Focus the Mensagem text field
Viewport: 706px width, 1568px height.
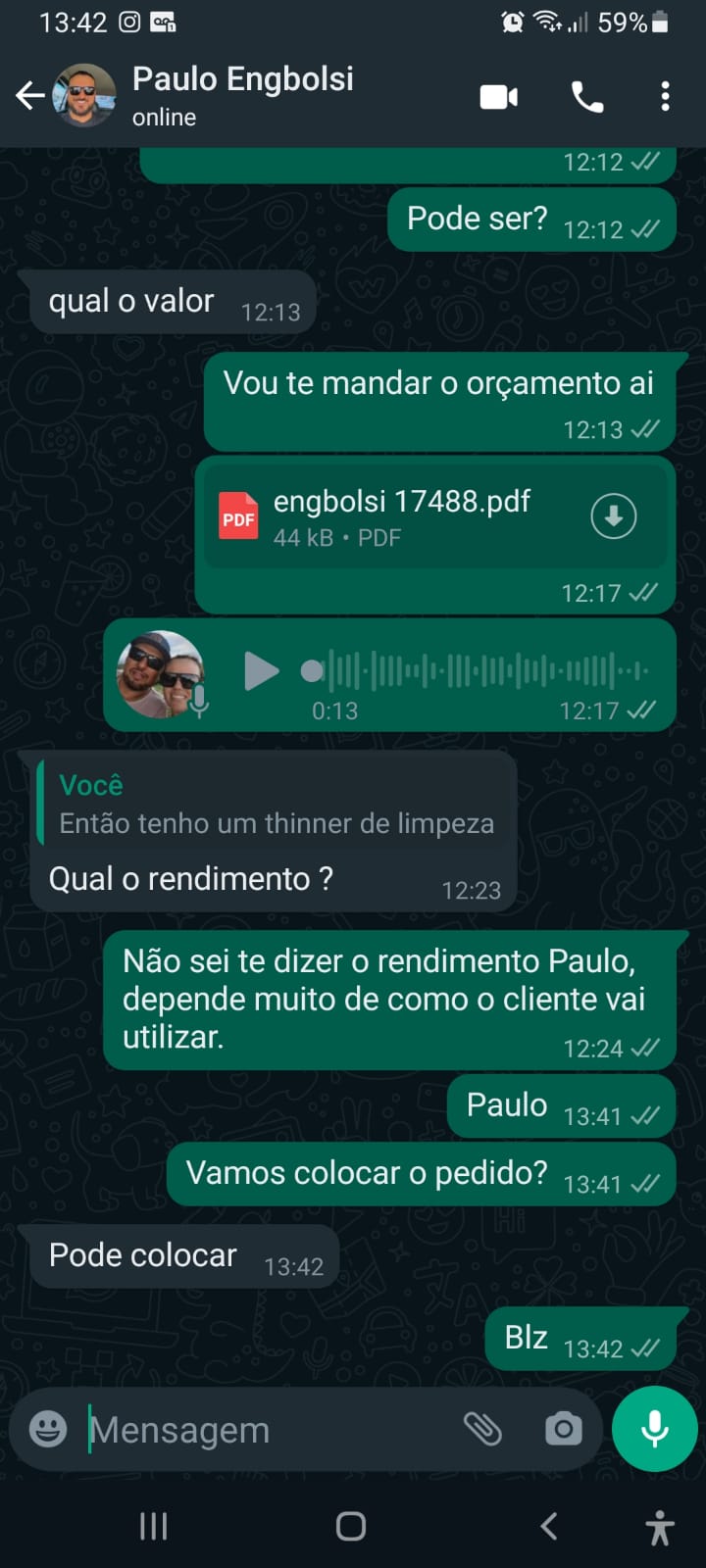point(265,1430)
